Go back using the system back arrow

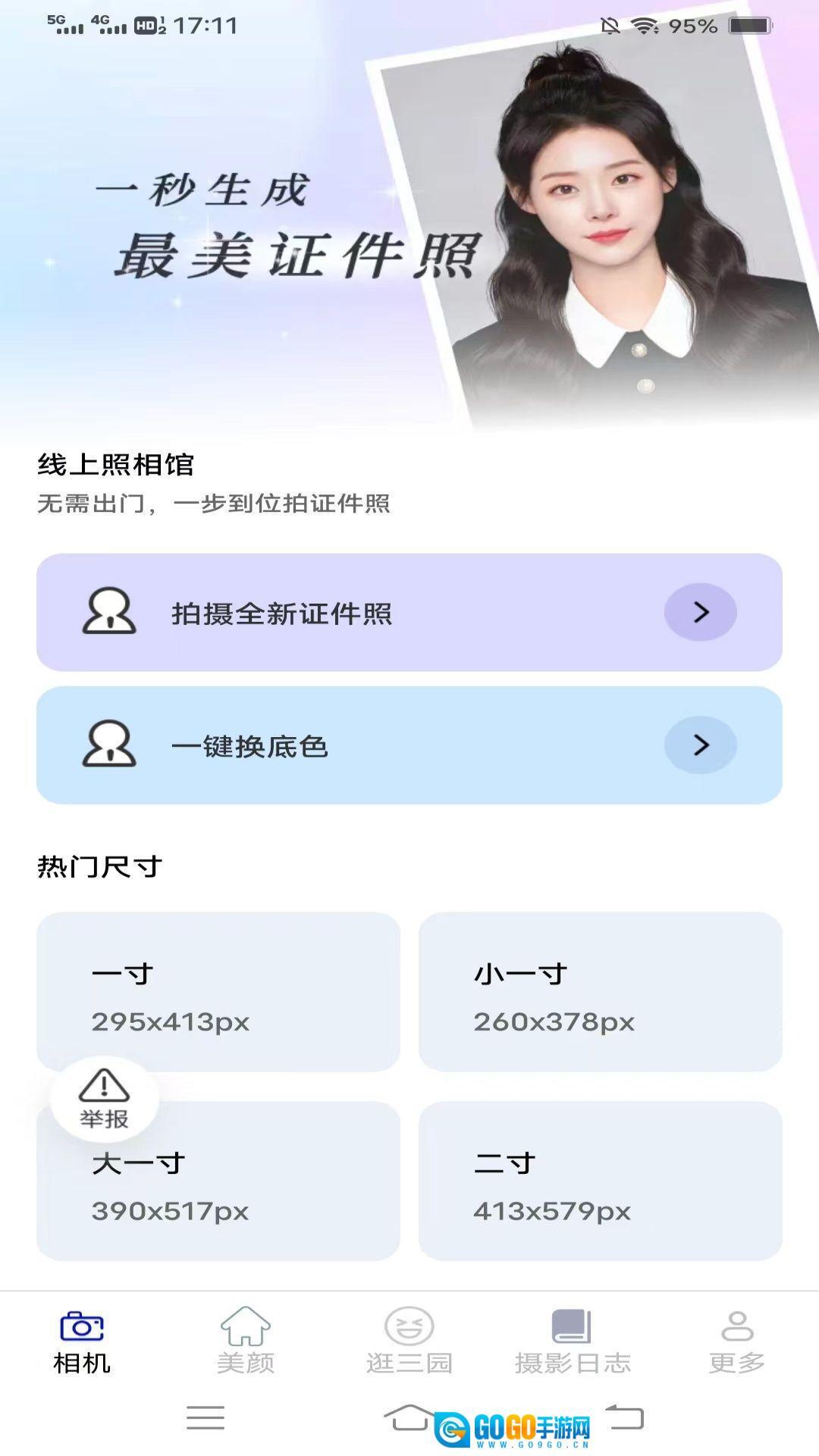click(x=624, y=1417)
